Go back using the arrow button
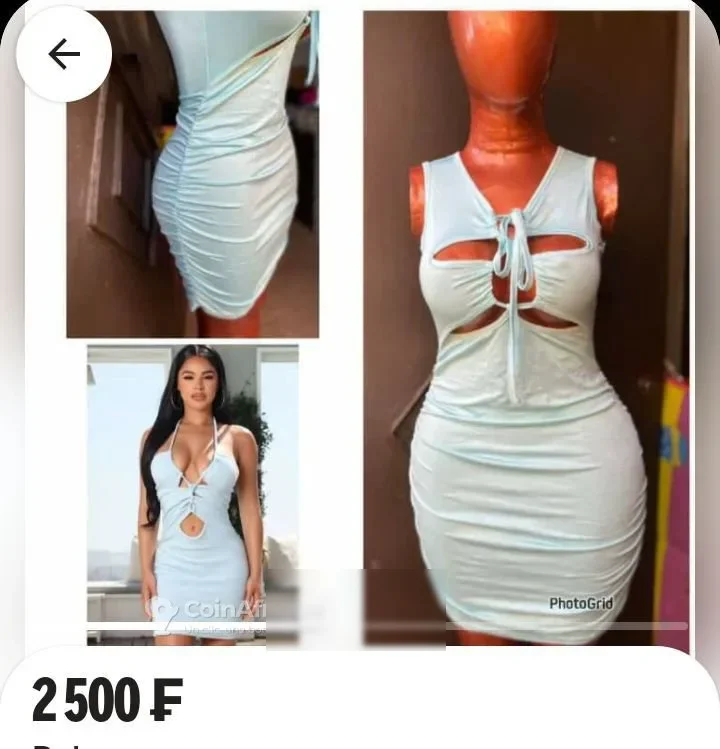Screen dimensions: 720x749 tap(64, 54)
